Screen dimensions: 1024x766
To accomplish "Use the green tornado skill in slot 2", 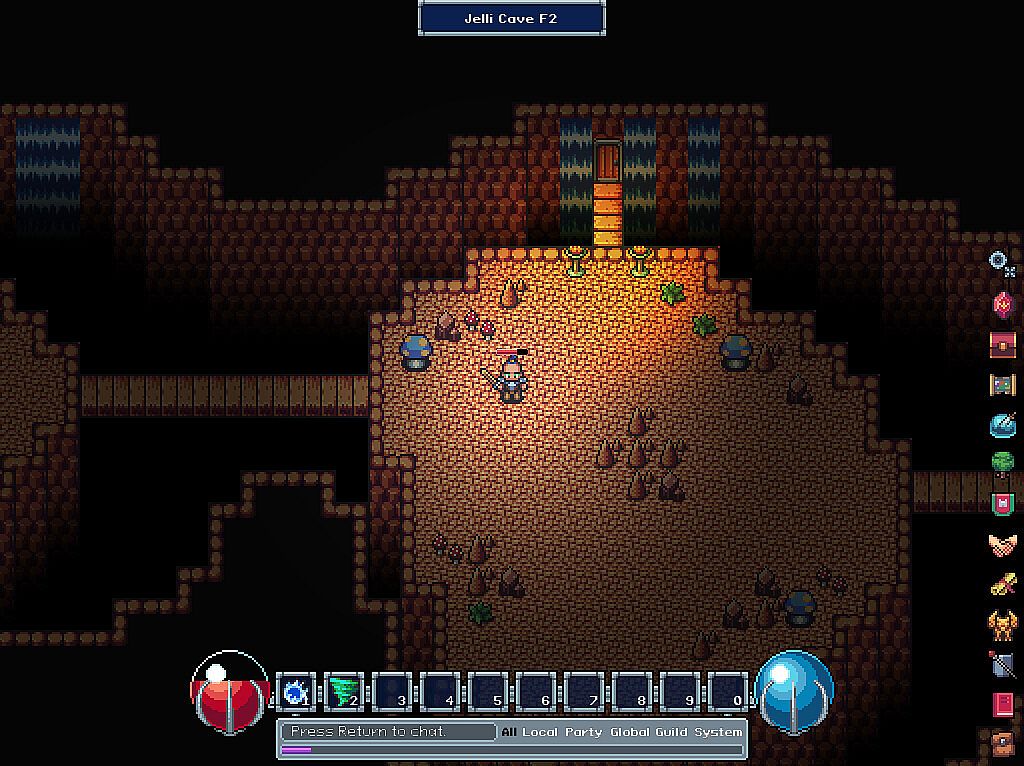I will point(344,691).
